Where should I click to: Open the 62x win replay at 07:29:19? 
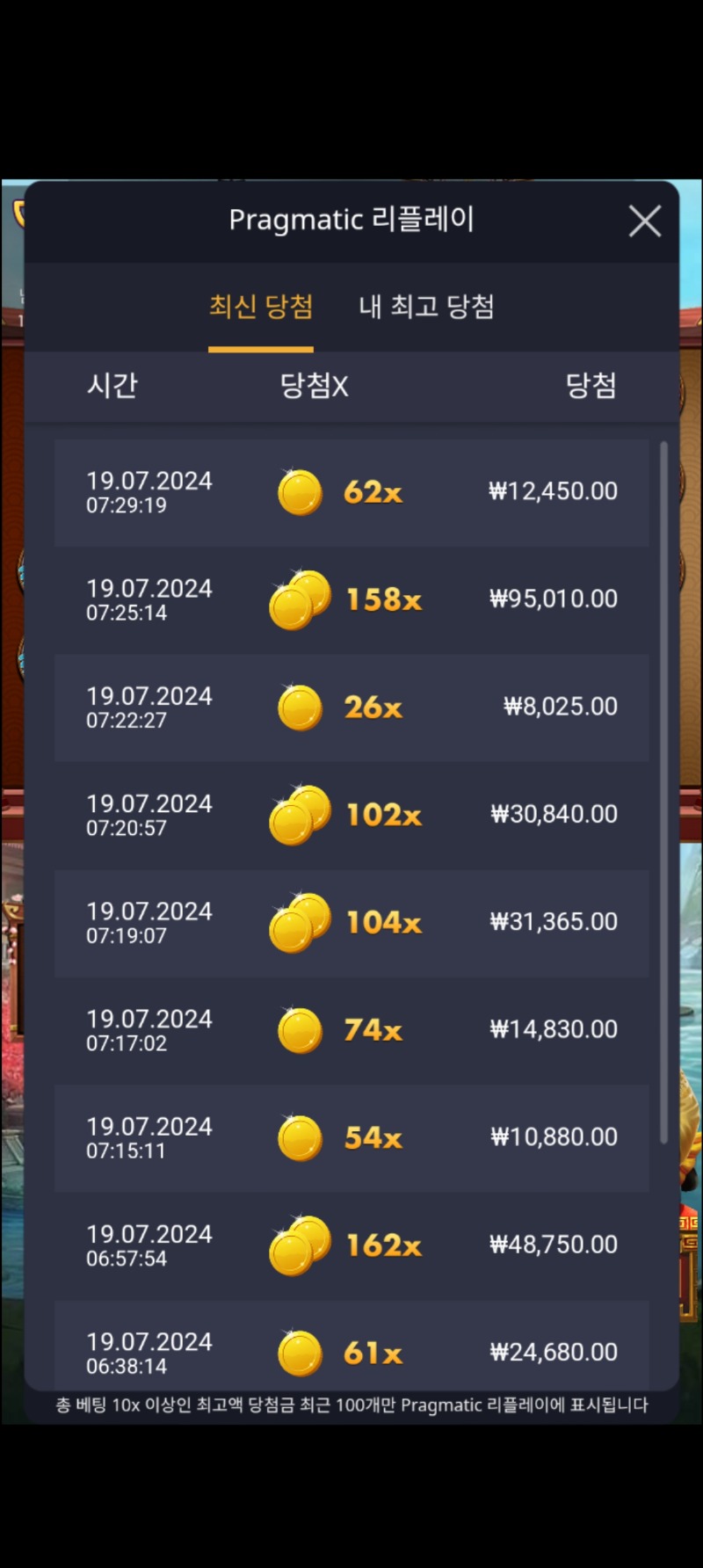tap(351, 492)
